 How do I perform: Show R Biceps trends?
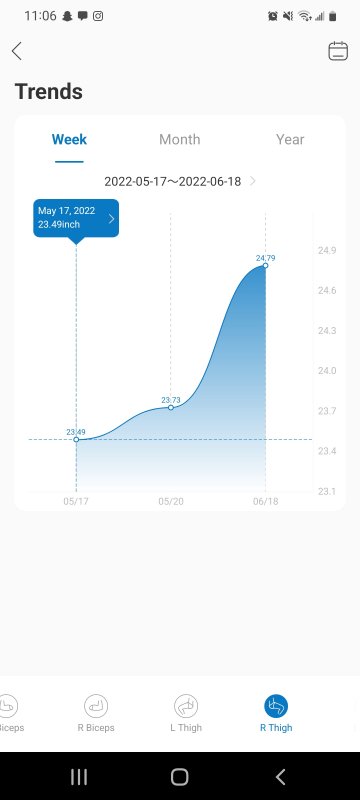96,713
